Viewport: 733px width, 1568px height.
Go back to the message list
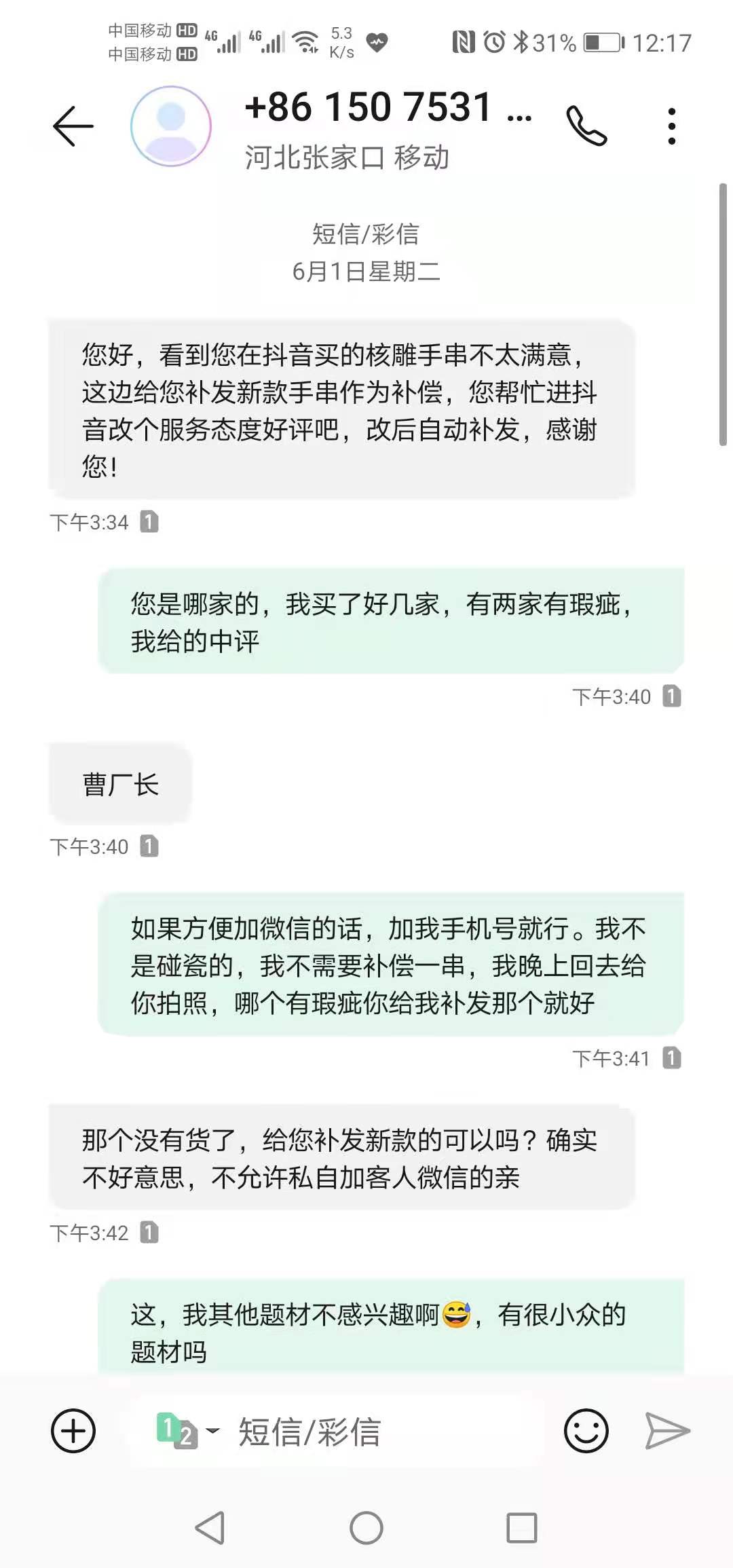pos(73,126)
